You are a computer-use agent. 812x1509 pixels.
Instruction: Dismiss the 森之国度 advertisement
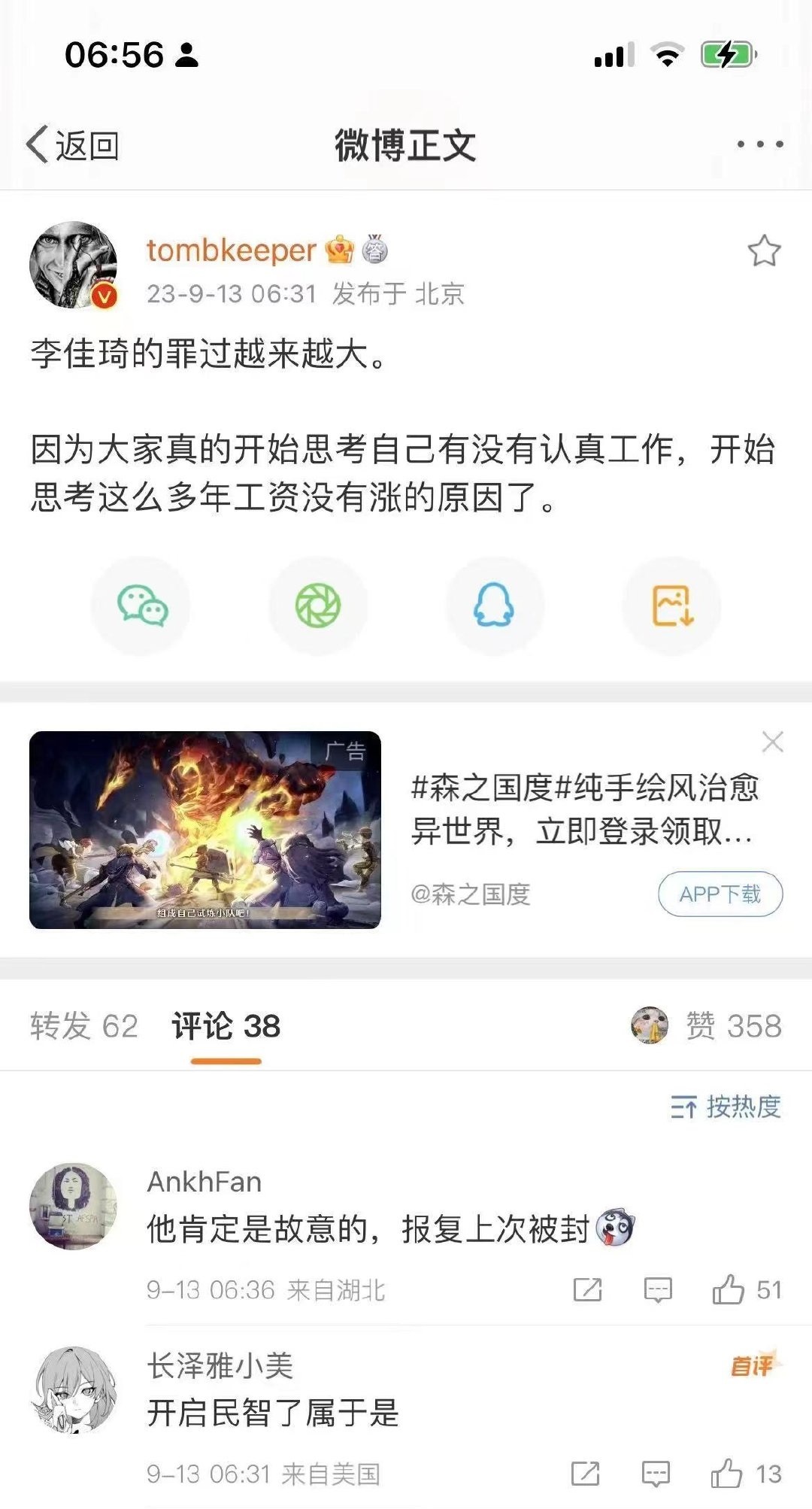[772, 742]
